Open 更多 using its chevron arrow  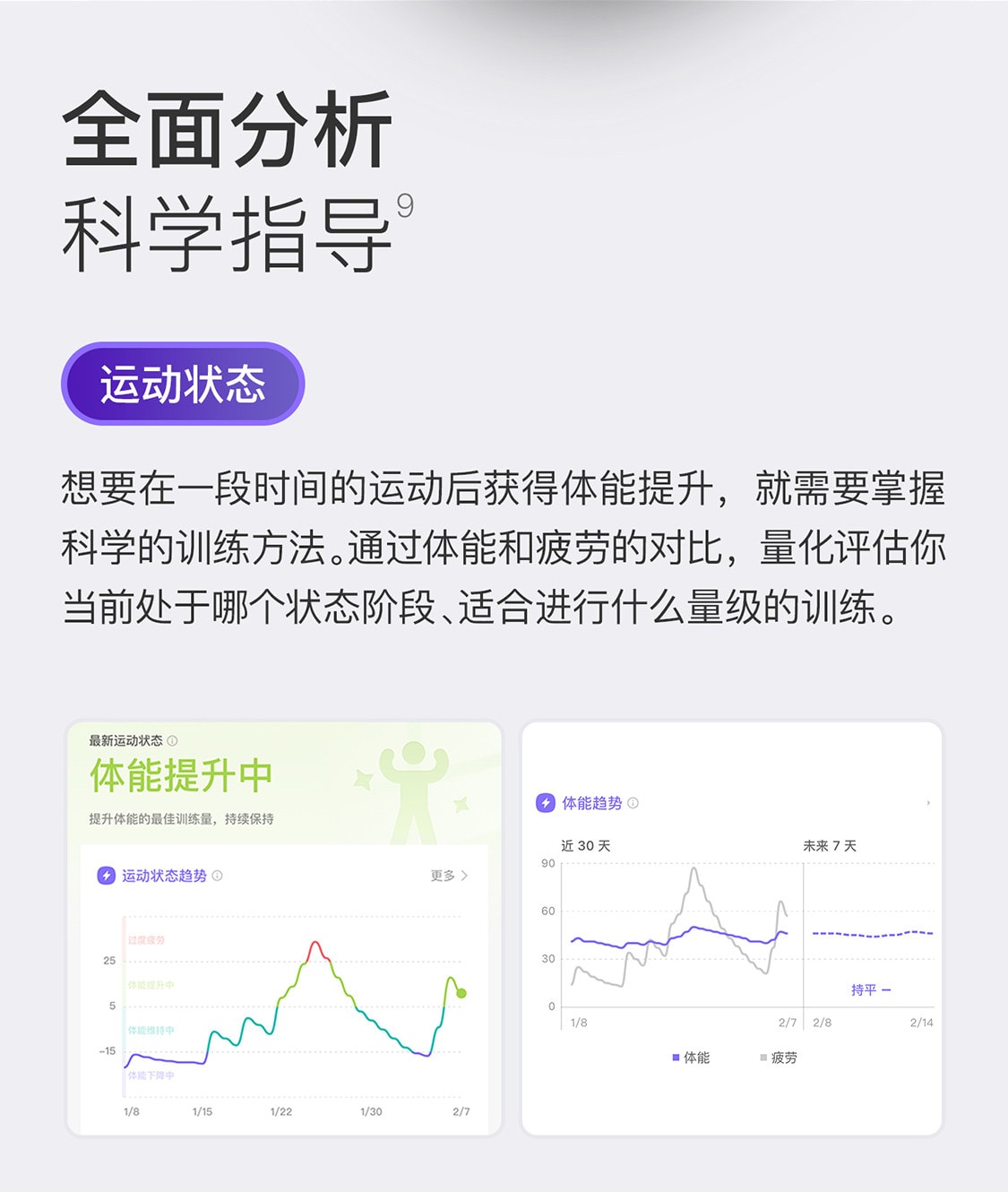point(465,876)
